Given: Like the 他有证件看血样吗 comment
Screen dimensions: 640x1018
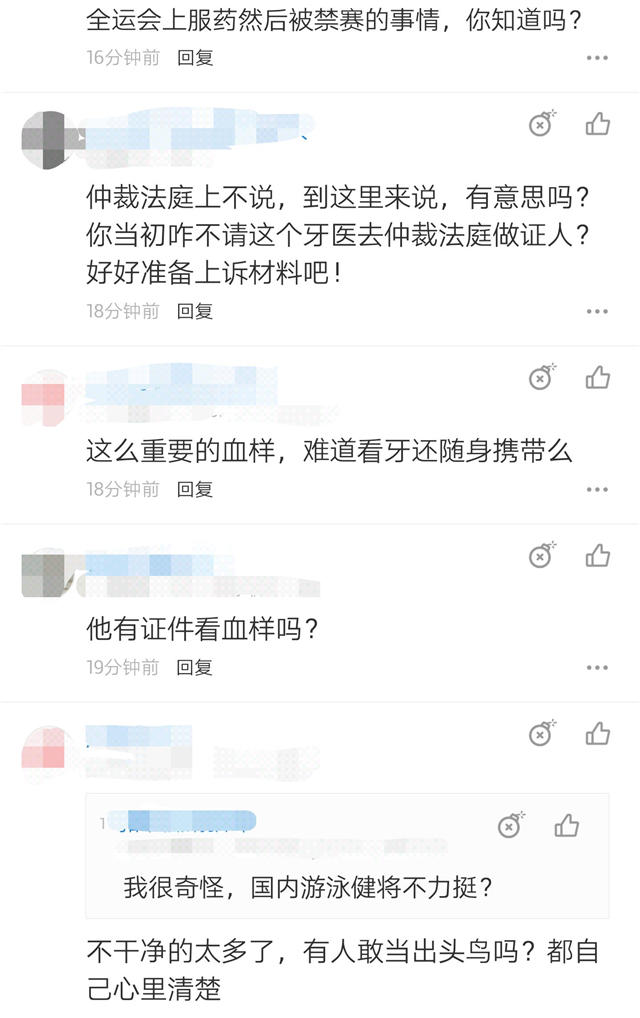Looking at the screenshot, I should (598, 555).
